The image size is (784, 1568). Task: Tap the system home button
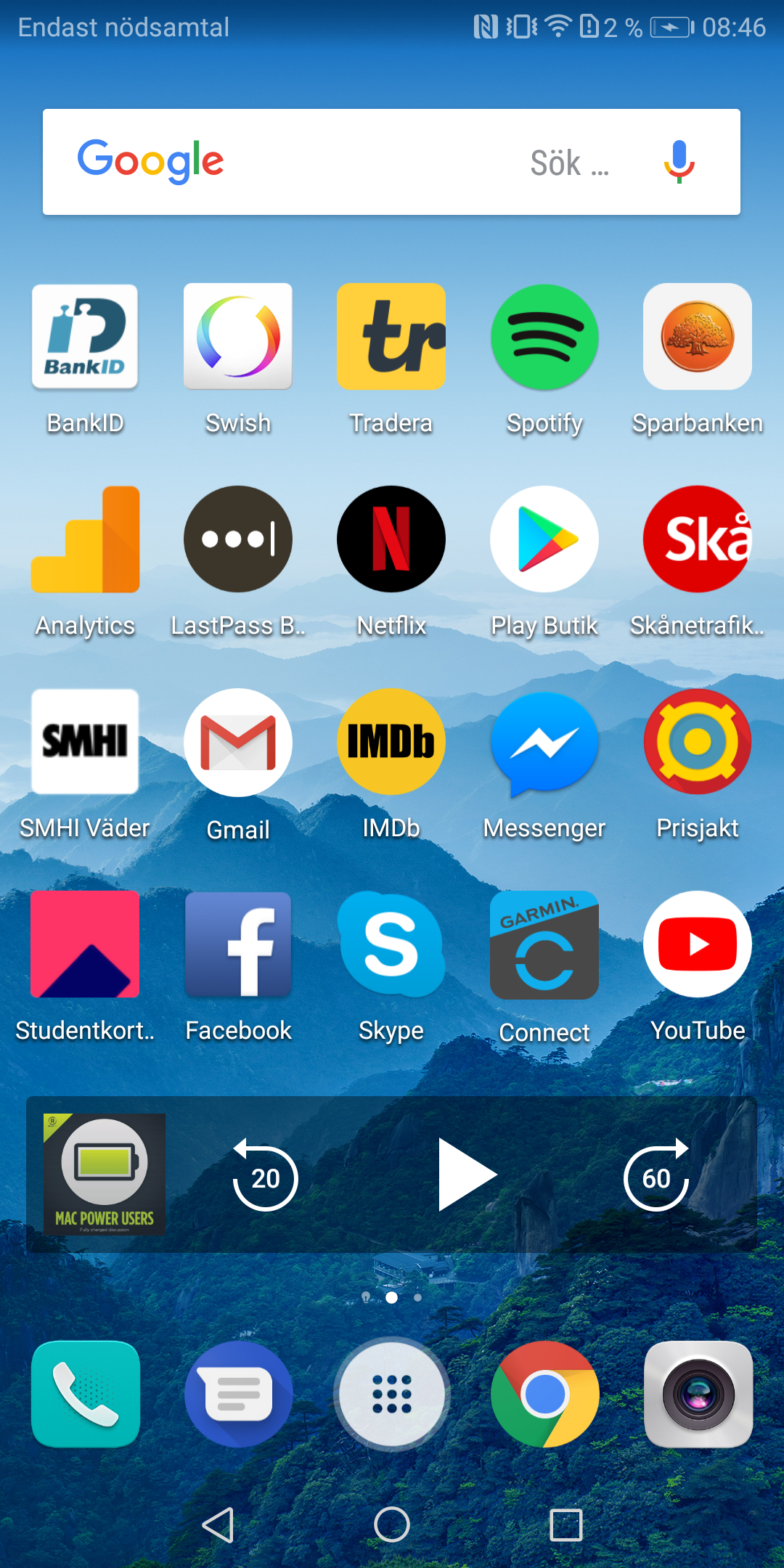click(x=391, y=1524)
